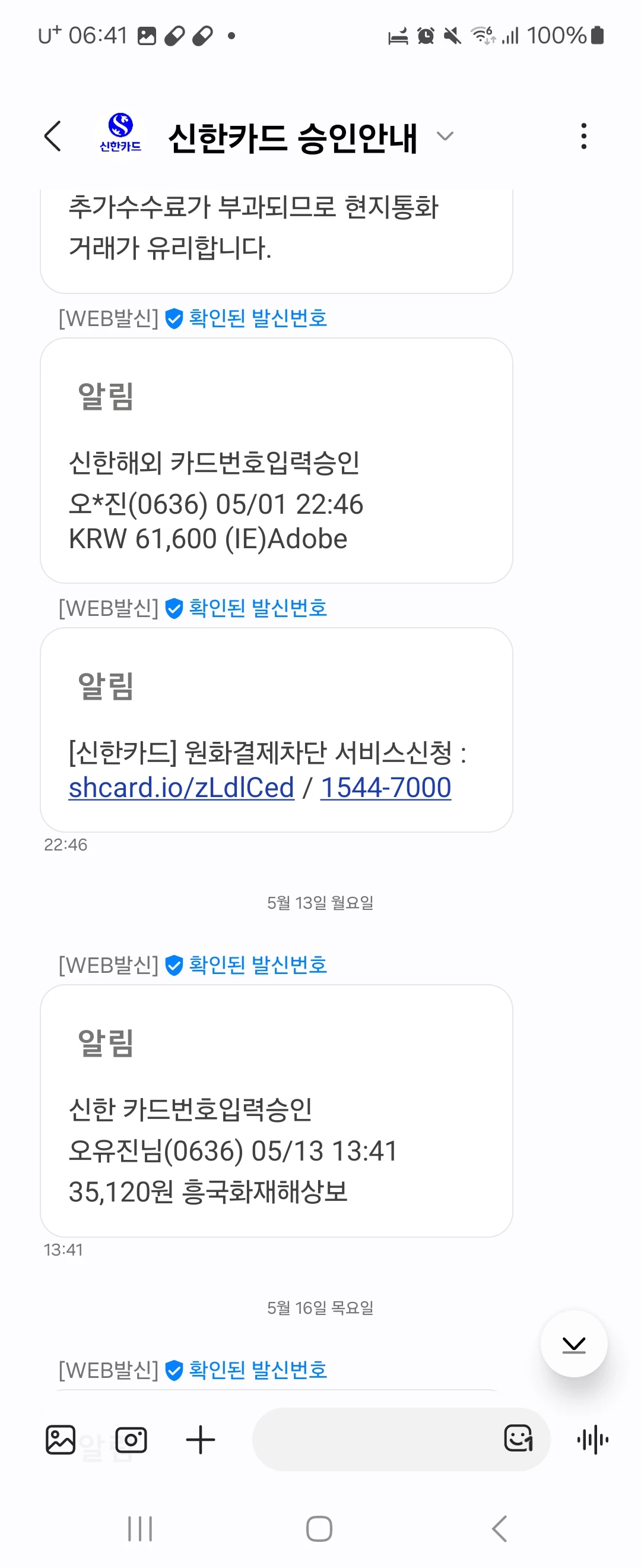The height and width of the screenshot is (1568, 641).
Task: Open the sticker emoji picker
Action: click(519, 1439)
